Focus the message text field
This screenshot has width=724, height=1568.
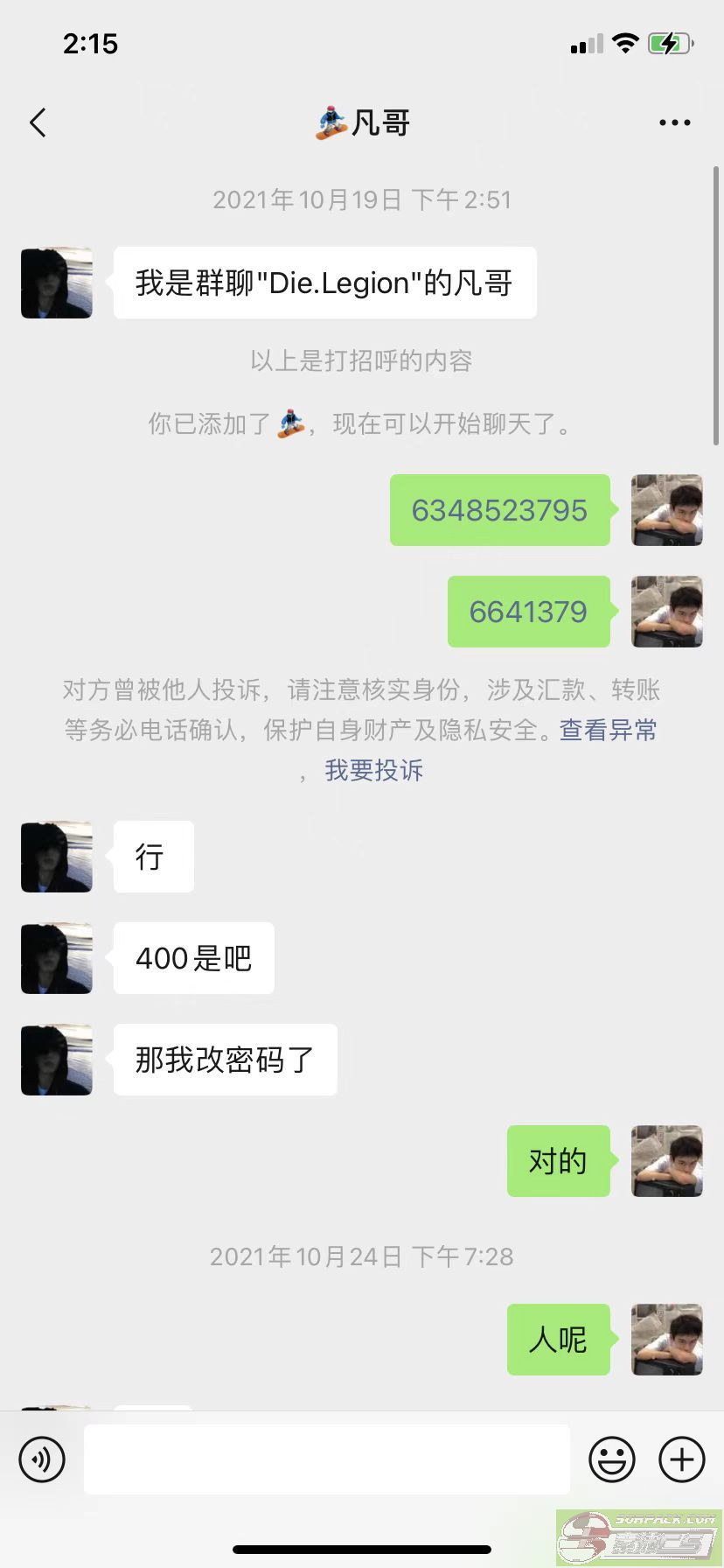point(327,1459)
